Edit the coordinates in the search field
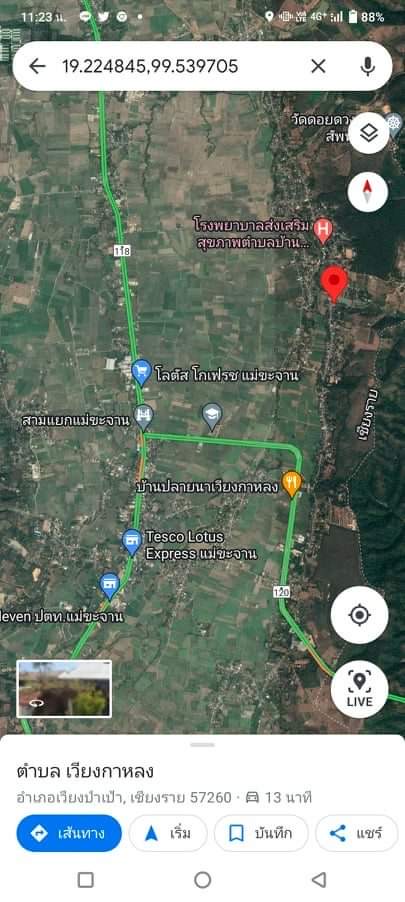 pos(150,67)
